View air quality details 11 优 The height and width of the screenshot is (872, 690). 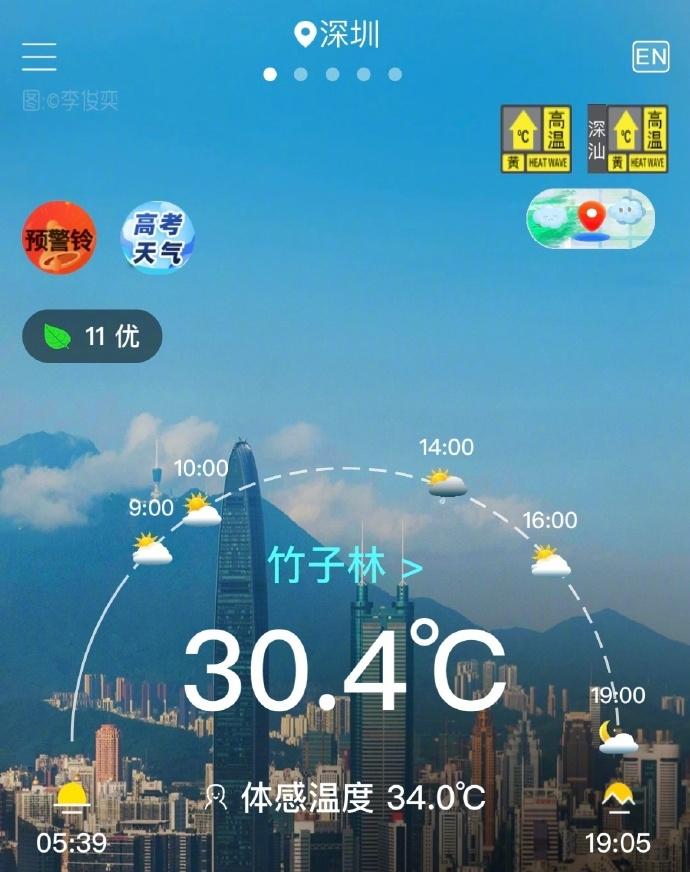click(x=92, y=337)
